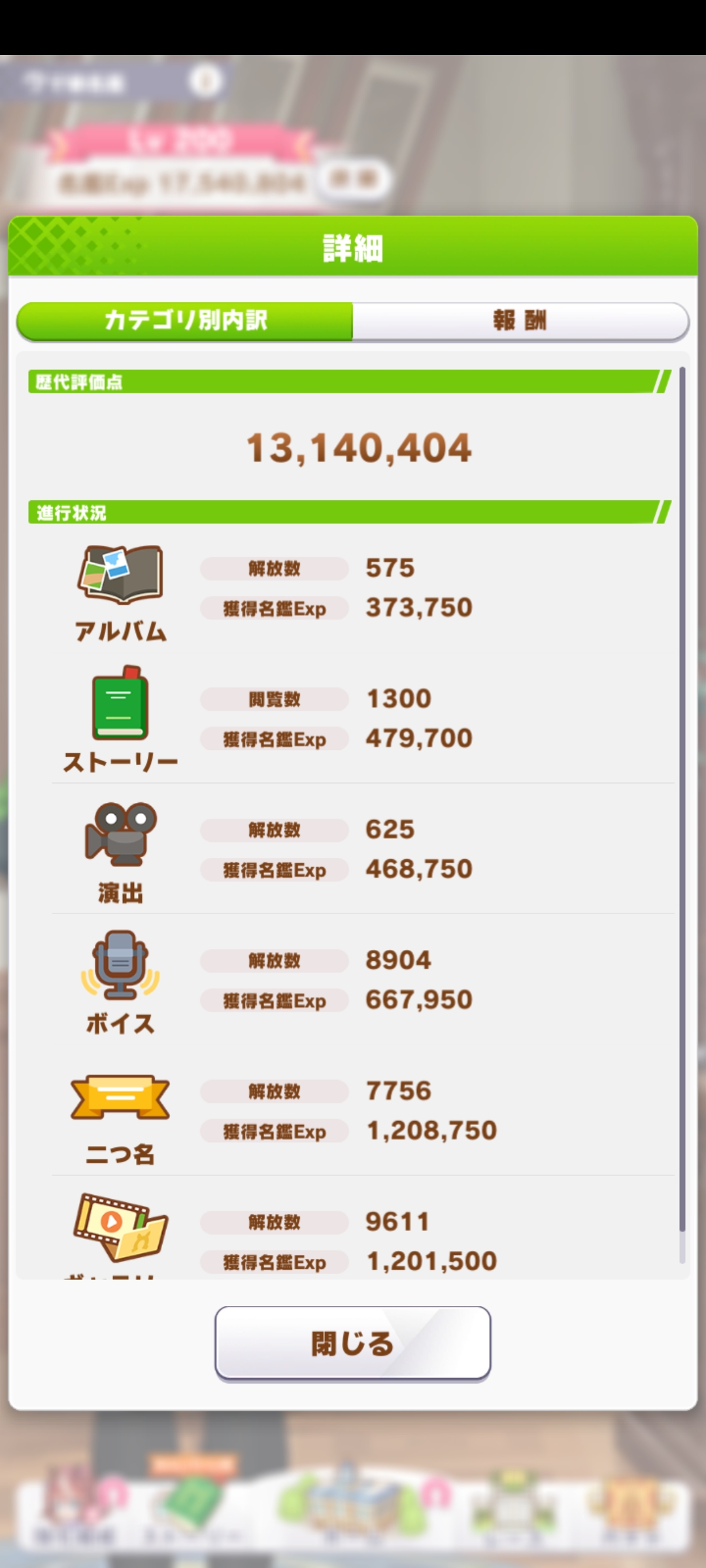The width and height of the screenshot is (706, 1568).
Task: Select the カテゴリ別内訳 tab
Action: 185,321
